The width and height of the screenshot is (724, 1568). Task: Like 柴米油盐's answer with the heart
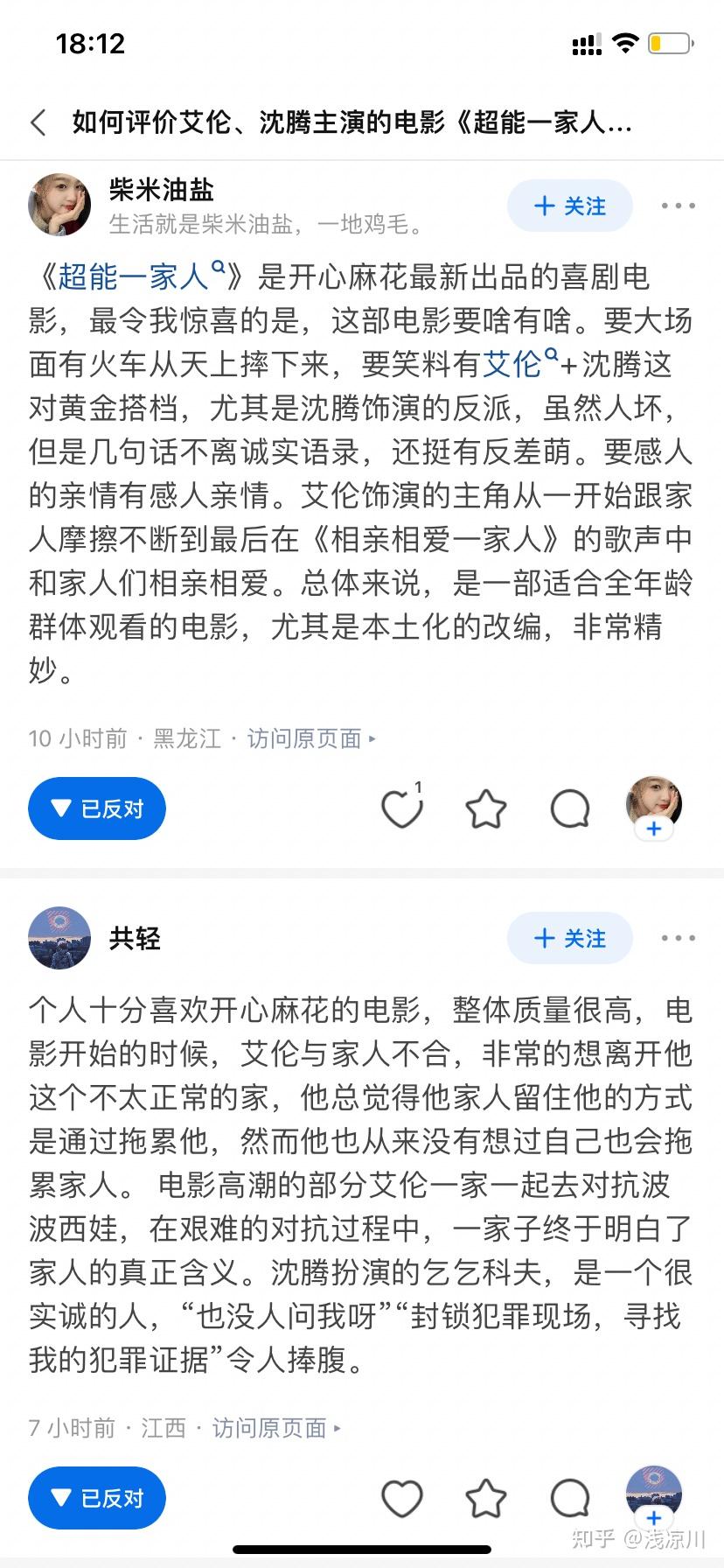pos(401,808)
